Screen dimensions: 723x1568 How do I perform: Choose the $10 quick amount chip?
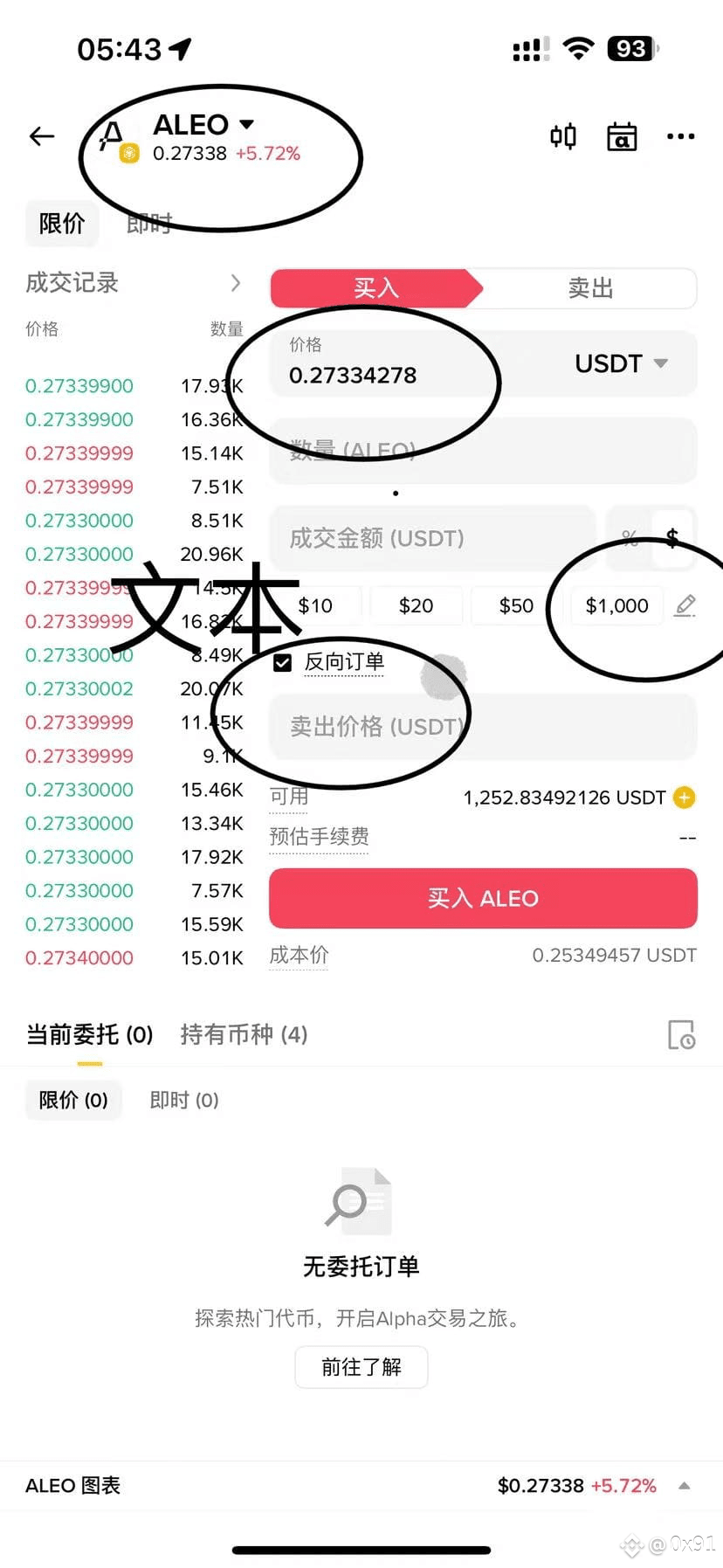pyautogui.click(x=315, y=605)
